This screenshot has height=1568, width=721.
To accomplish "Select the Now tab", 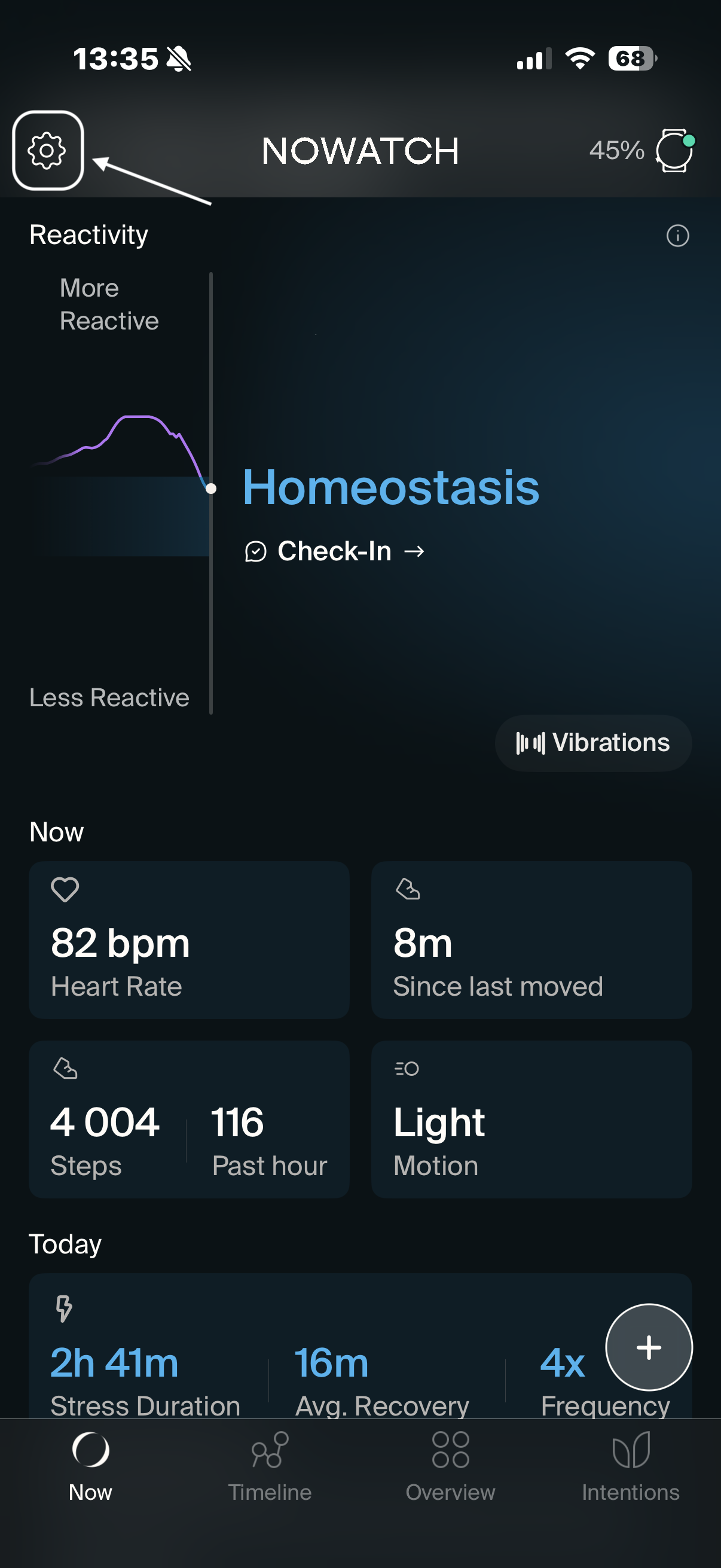I will pyautogui.click(x=90, y=1467).
